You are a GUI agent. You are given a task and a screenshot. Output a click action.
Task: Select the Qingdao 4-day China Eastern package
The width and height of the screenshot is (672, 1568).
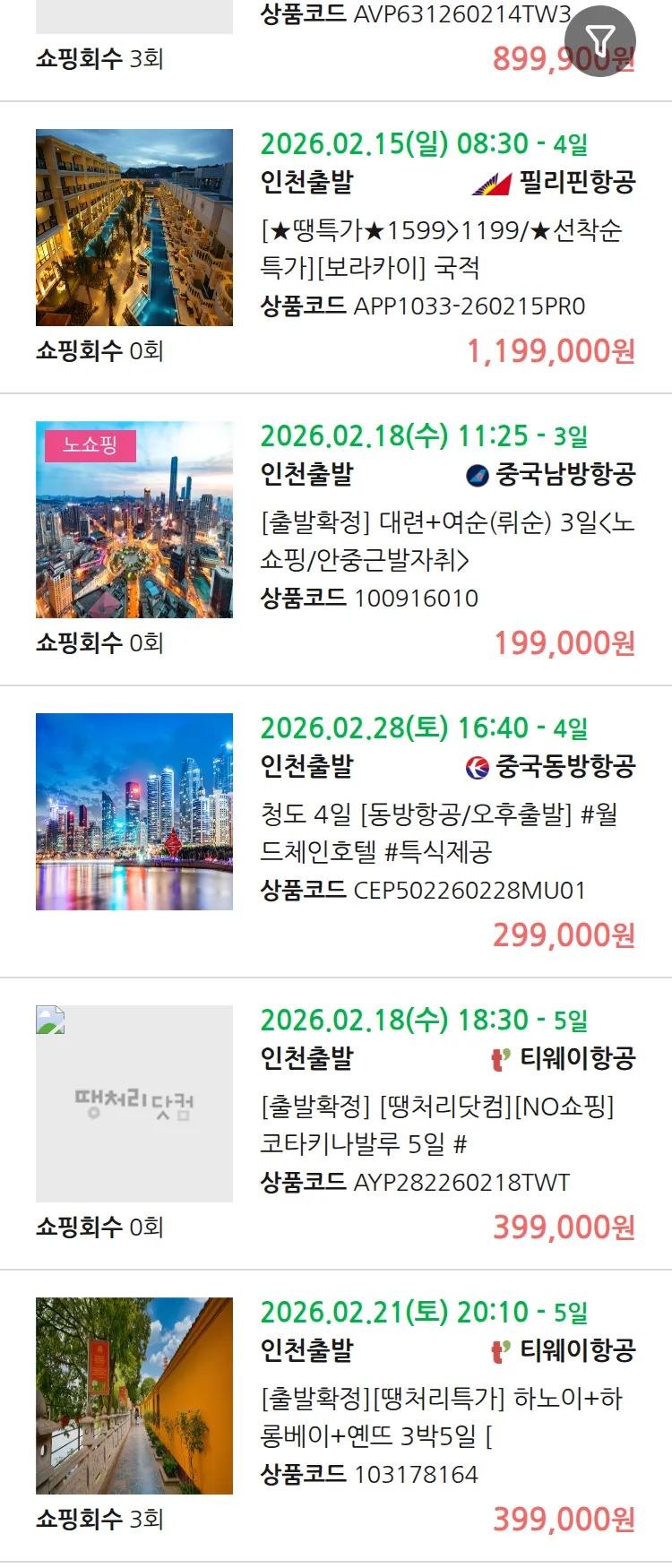pos(439,832)
